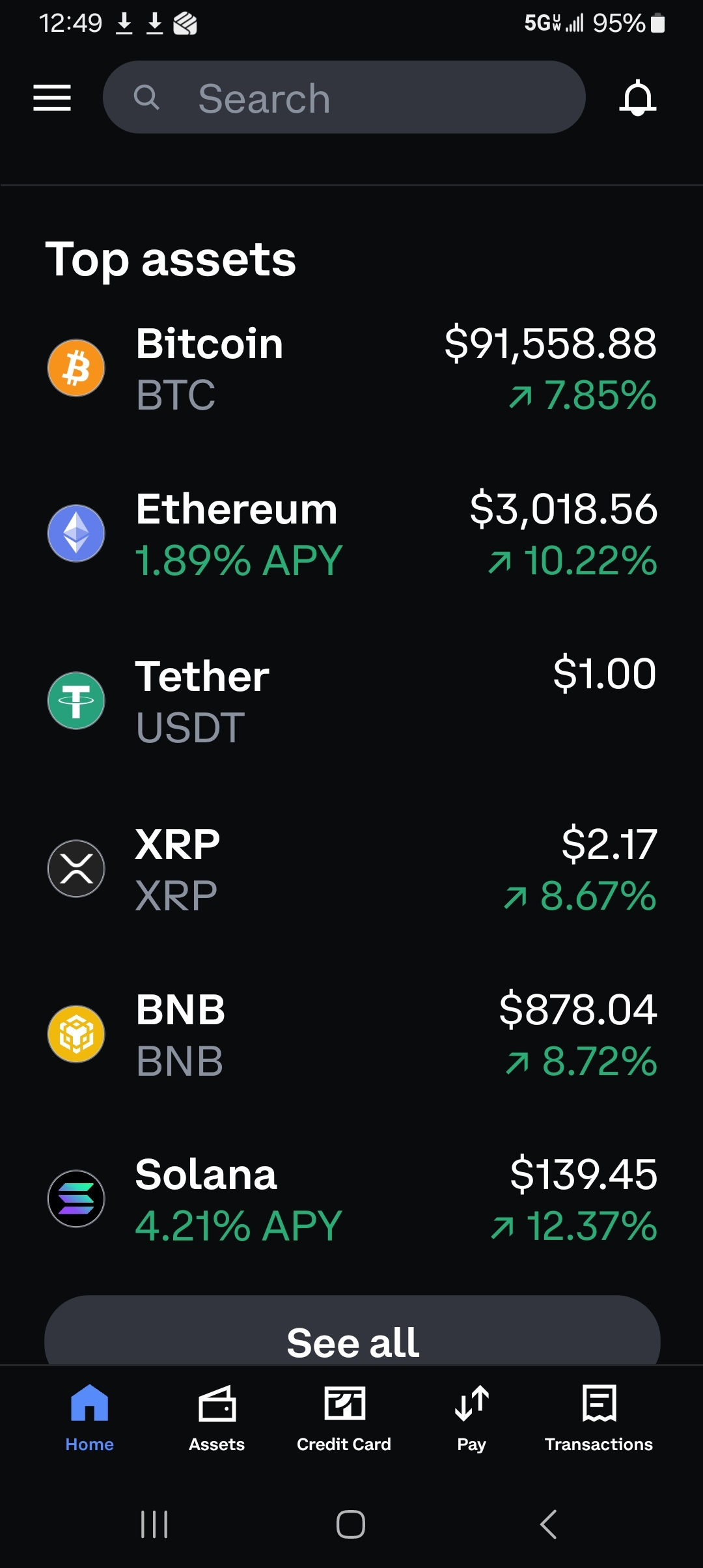The image size is (703, 1568).
Task: Open the Bitcoin asset row
Action: [x=351, y=369]
